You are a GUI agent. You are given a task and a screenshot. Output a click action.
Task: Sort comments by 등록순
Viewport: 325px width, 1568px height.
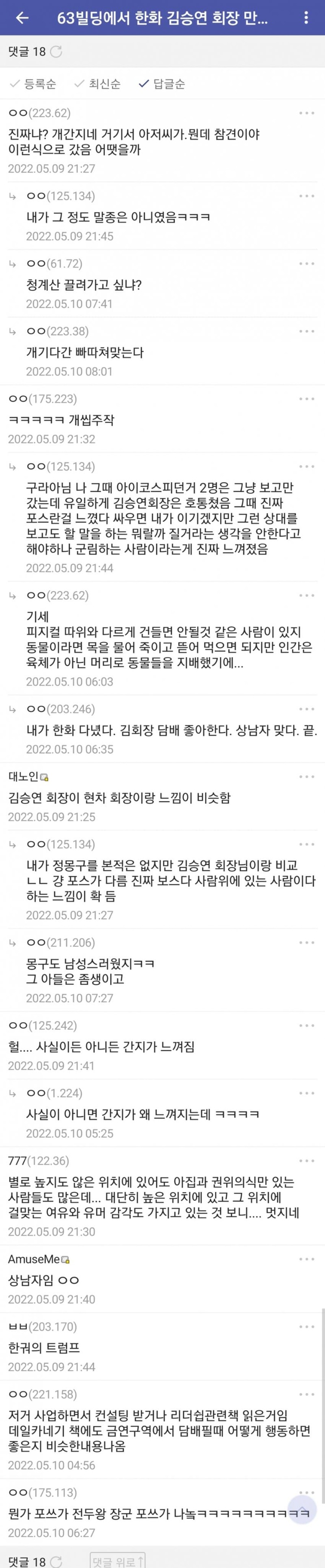(x=34, y=84)
